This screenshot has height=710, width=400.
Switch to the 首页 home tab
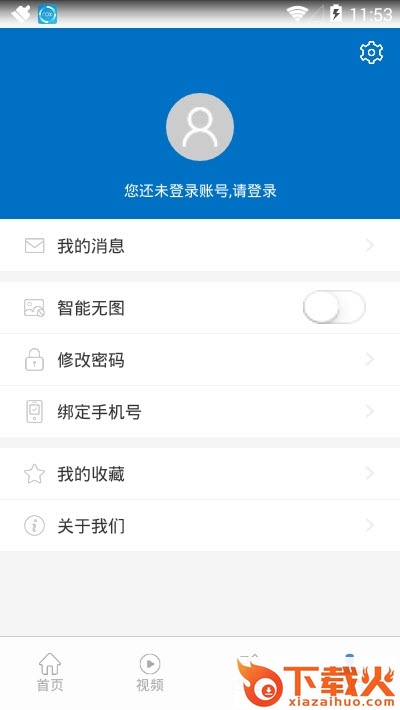[50, 672]
